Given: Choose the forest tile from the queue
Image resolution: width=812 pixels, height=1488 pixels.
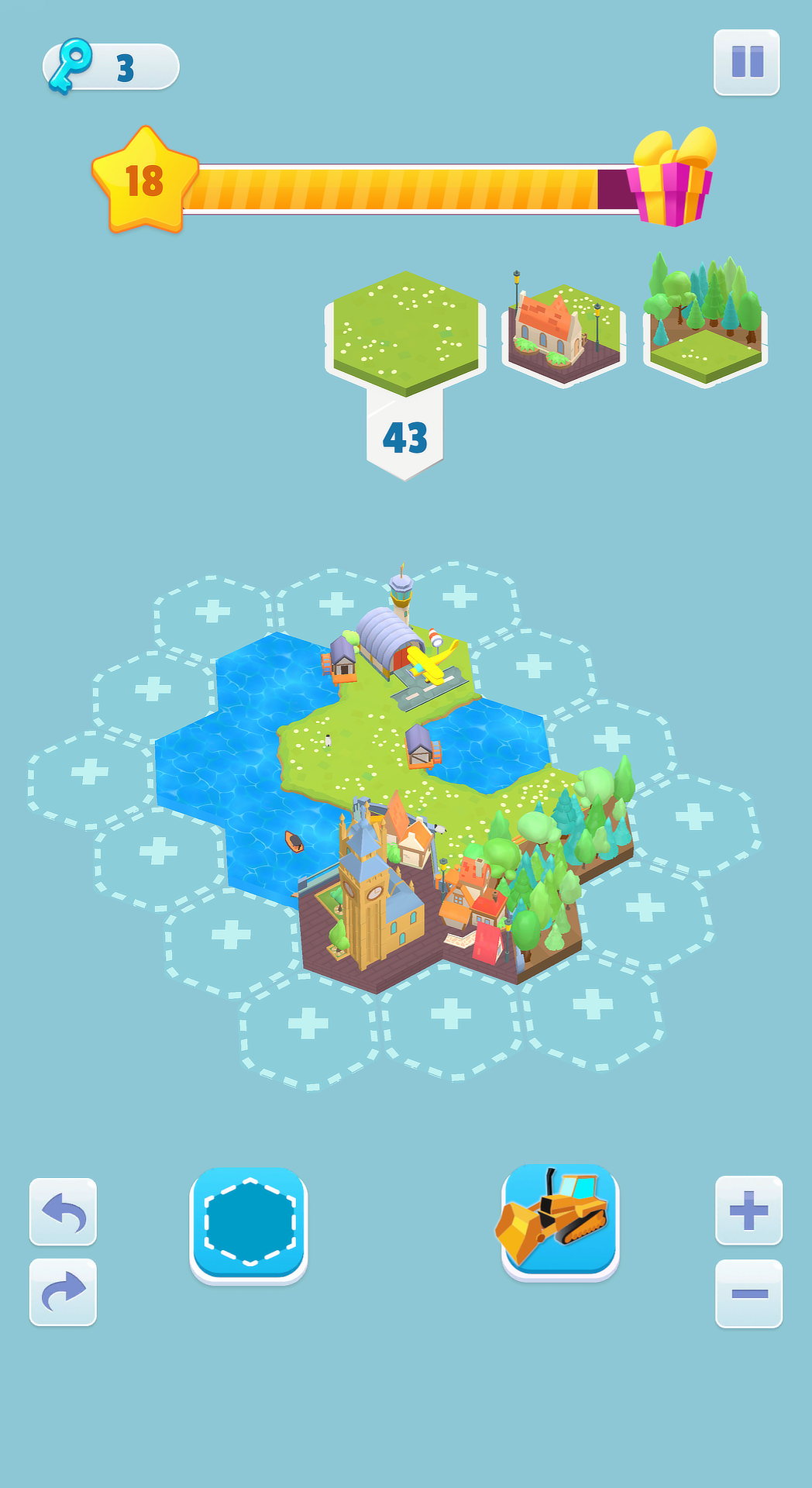Looking at the screenshot, I should [705, 325].
